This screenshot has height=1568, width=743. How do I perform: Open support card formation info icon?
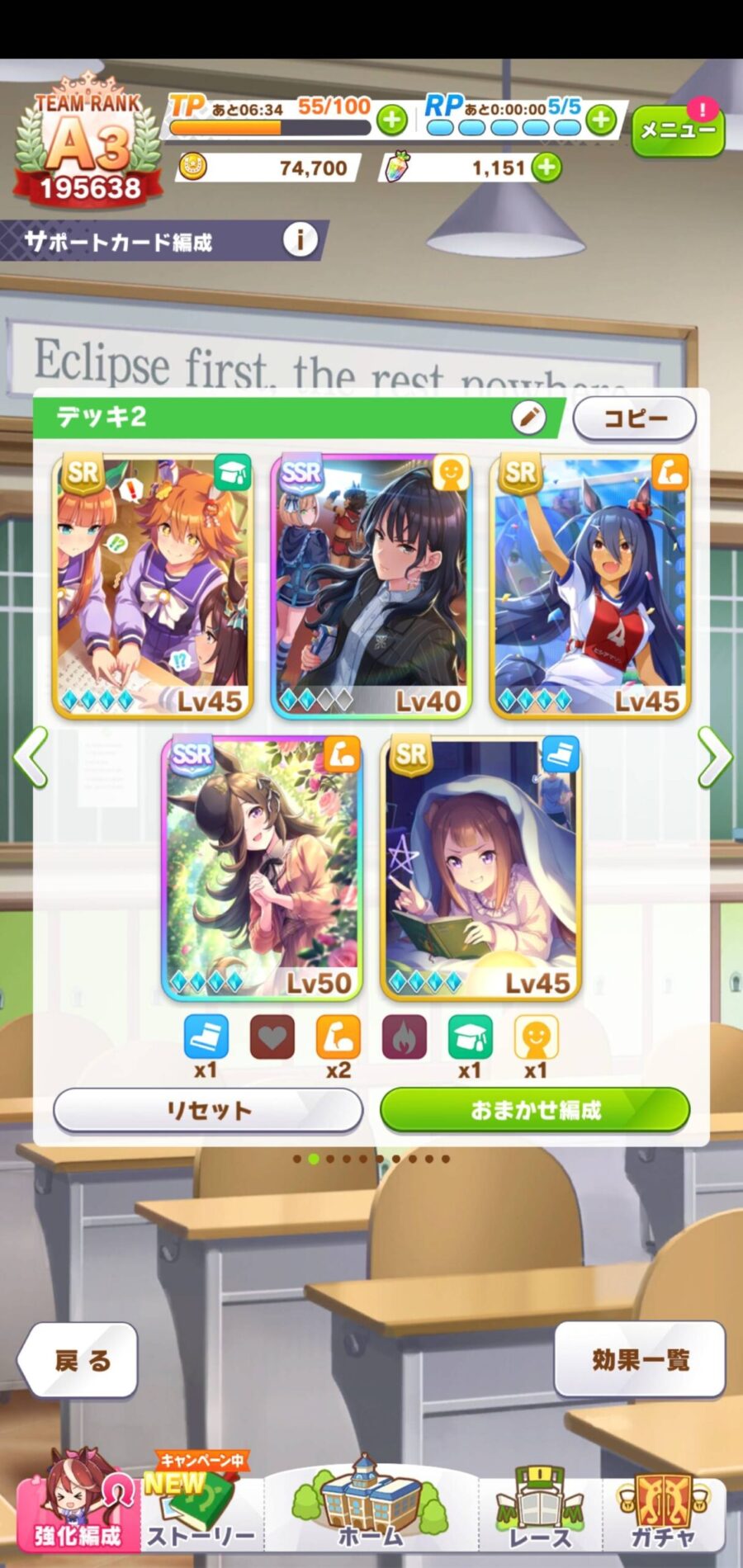(x=300, y=240)
